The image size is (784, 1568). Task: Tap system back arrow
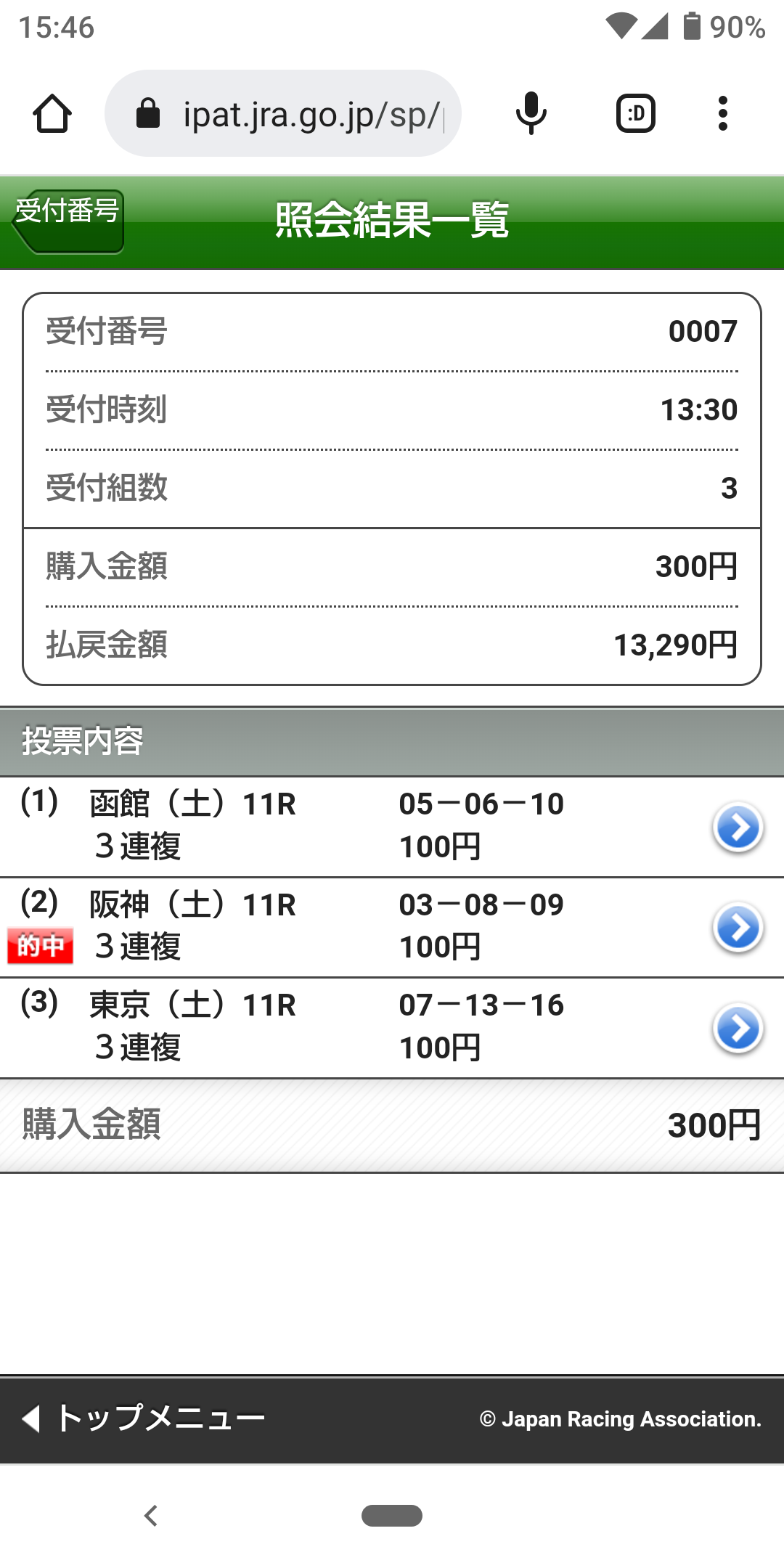pyautogui.click(x=151, y=1516)
